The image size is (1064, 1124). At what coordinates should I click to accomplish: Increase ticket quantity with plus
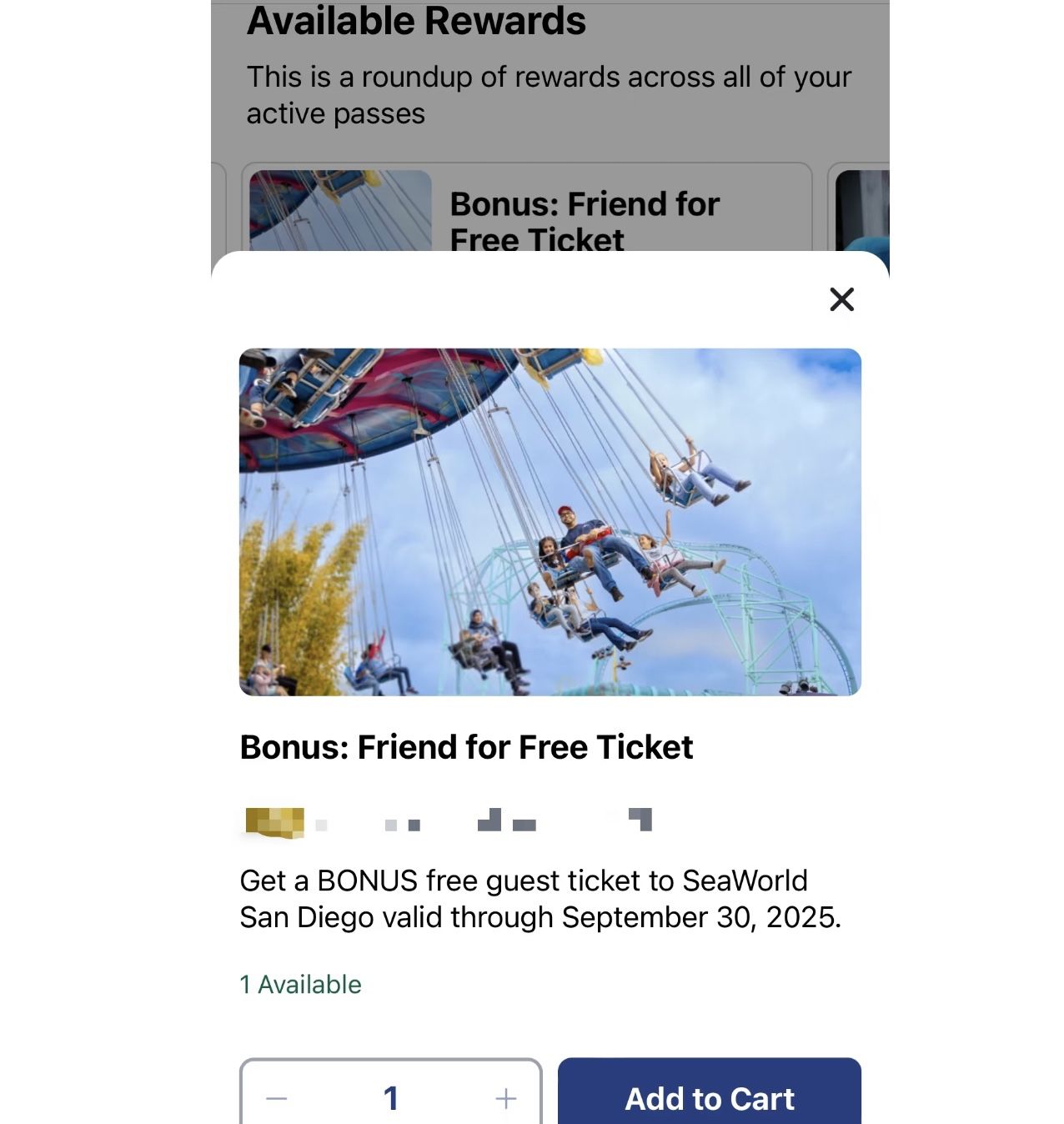[505, 1098]
